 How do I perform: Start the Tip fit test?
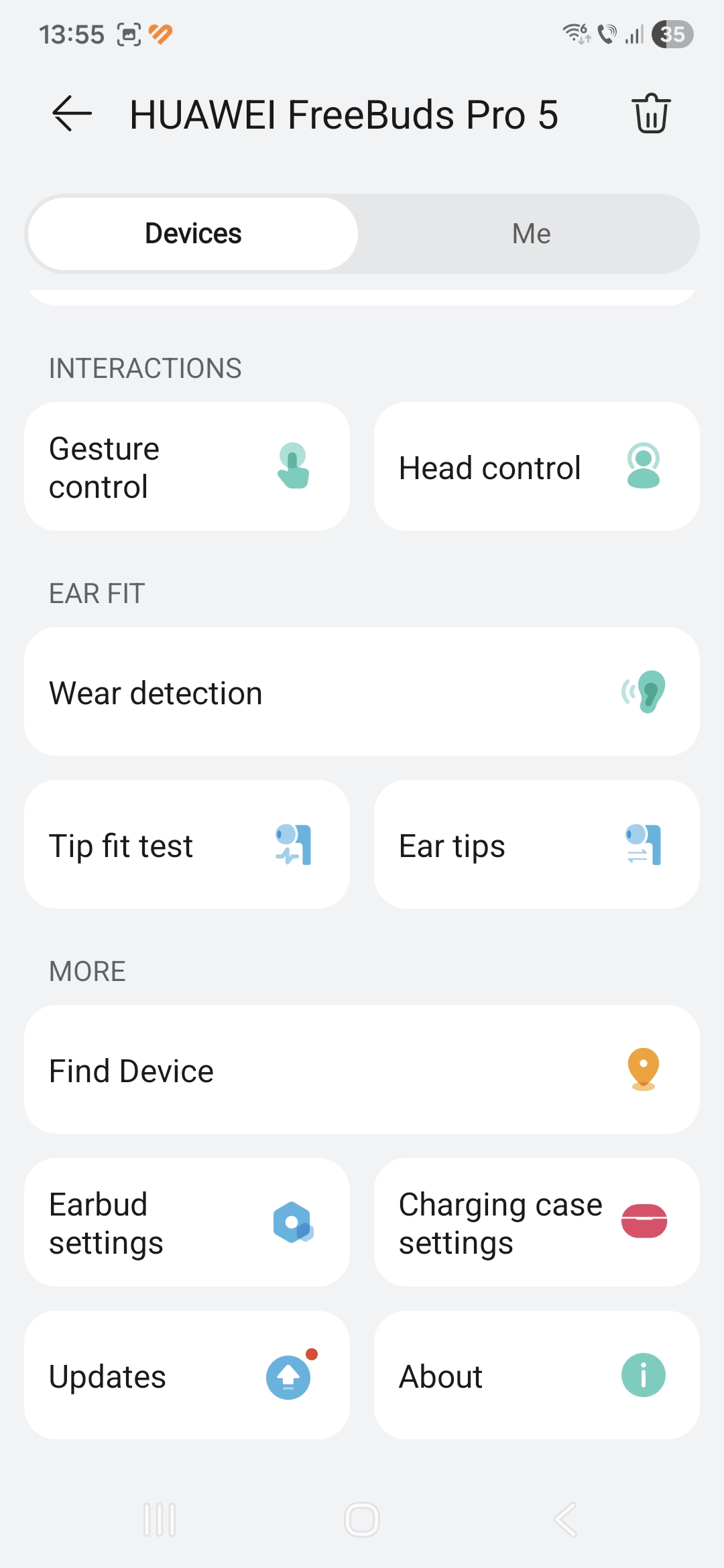[187, 845]
